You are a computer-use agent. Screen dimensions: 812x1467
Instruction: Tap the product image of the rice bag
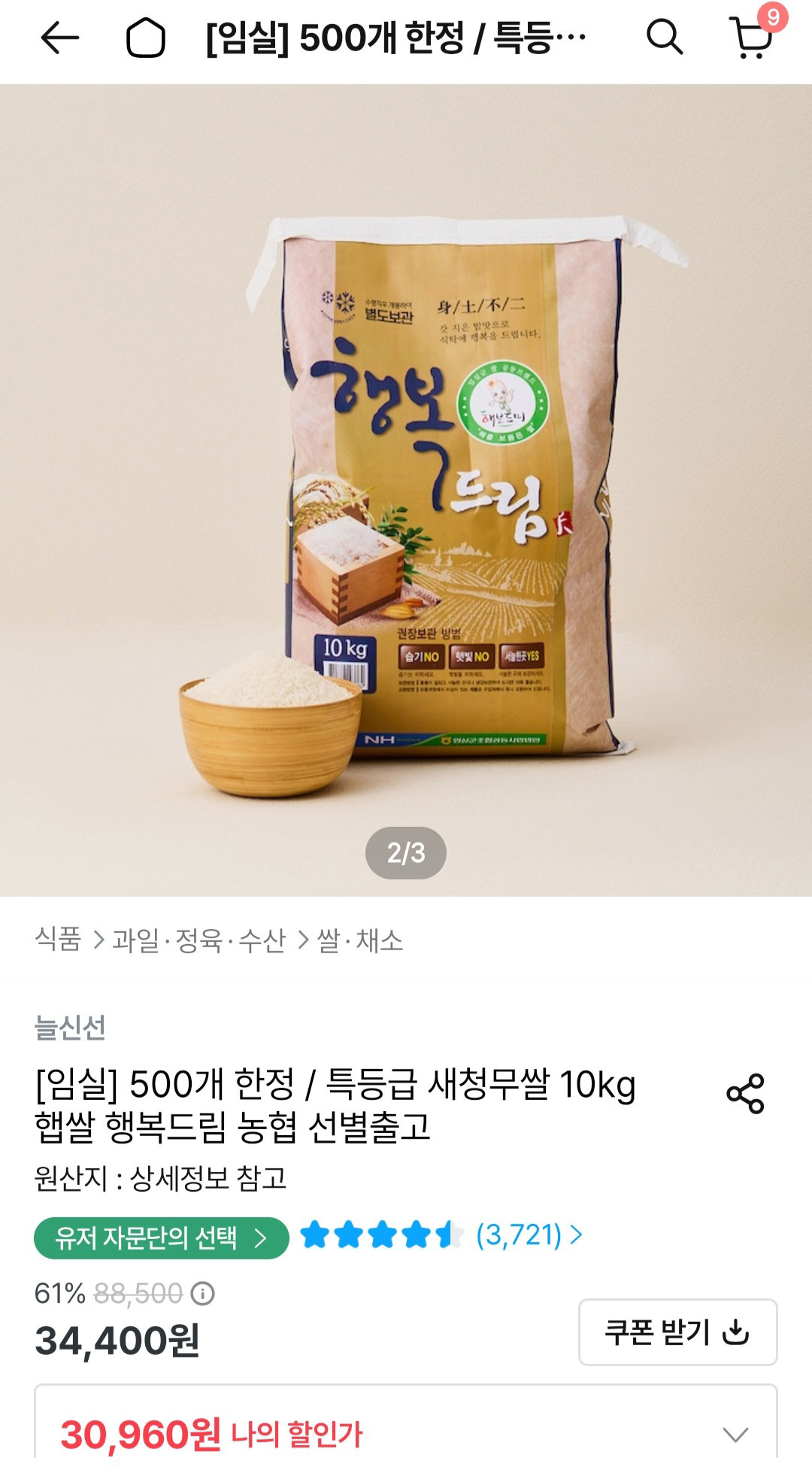click(406, 490)
